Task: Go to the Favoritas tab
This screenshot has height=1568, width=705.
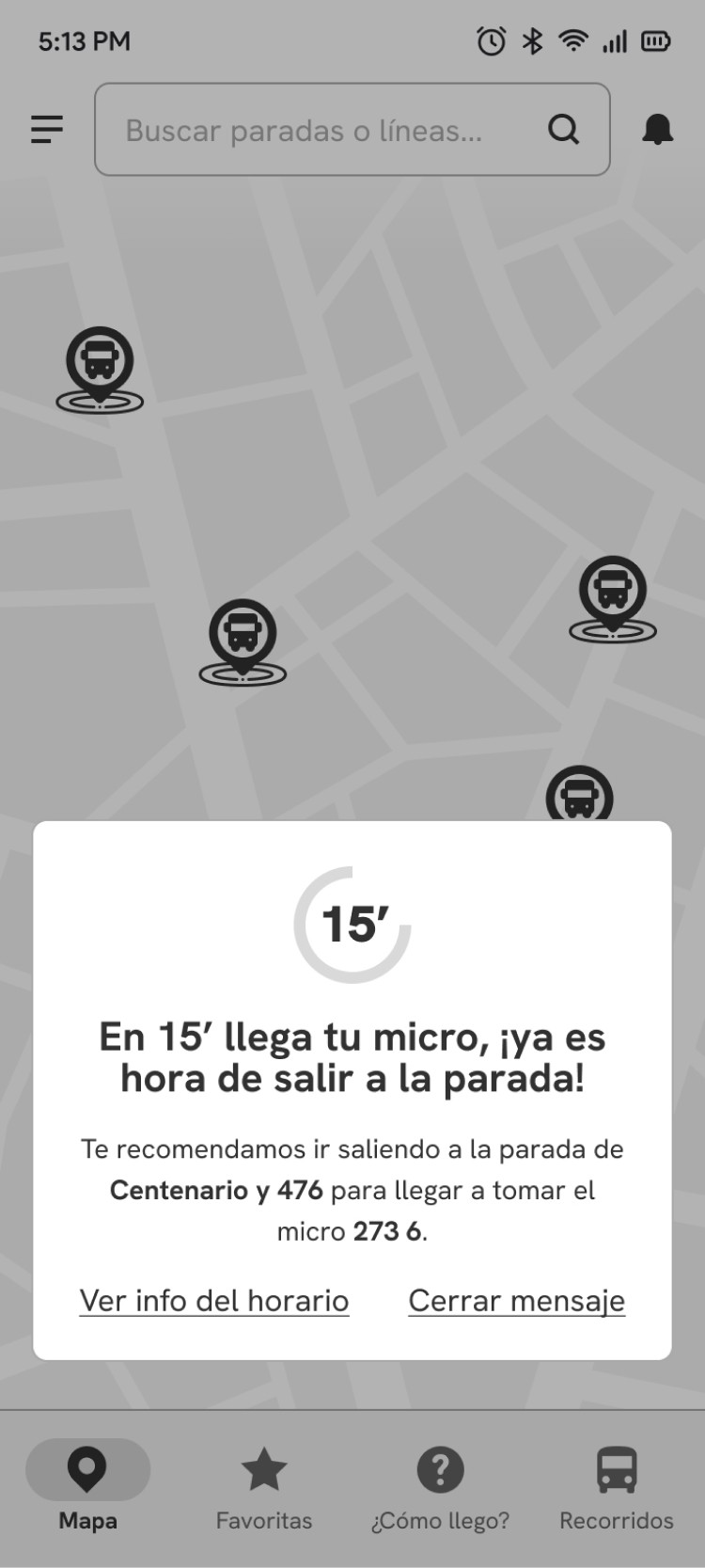Action: (x=264, y=1485)
